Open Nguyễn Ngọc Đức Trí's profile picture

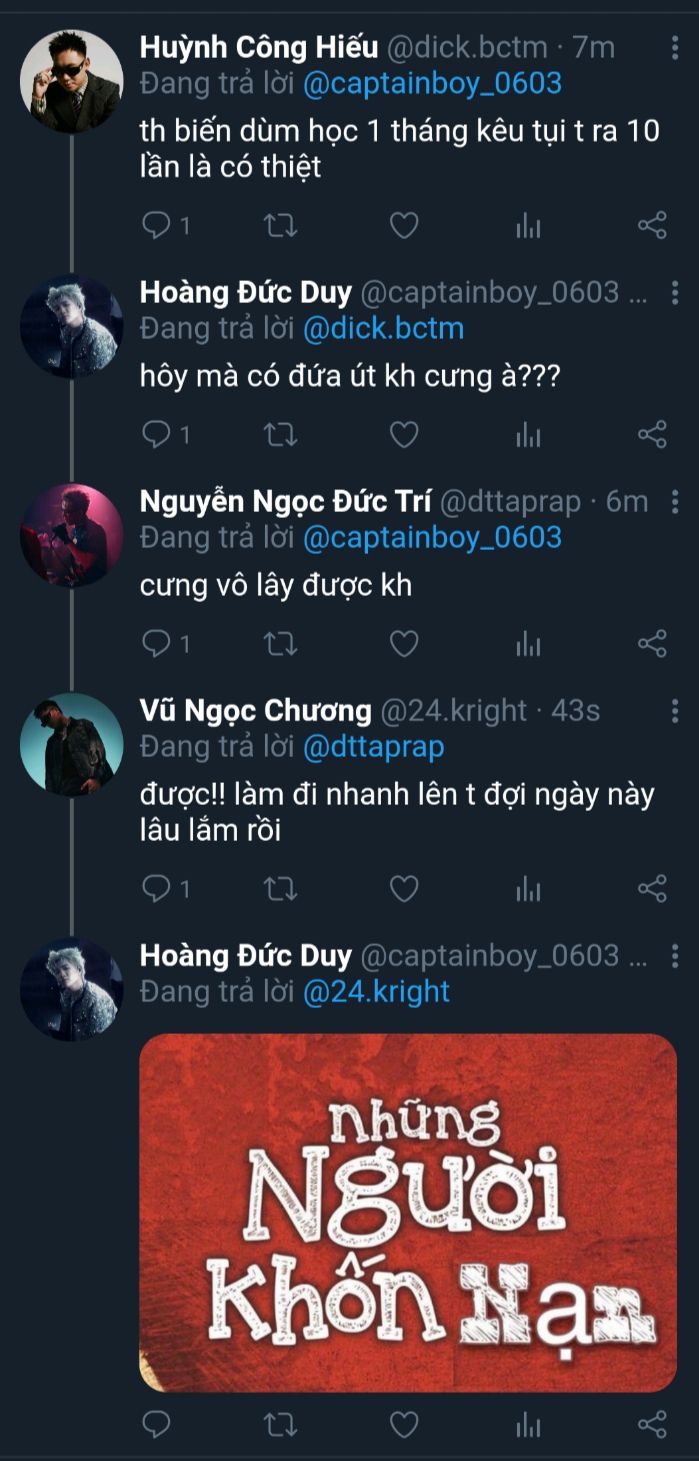pyautogui.click(x=71, y=535)
